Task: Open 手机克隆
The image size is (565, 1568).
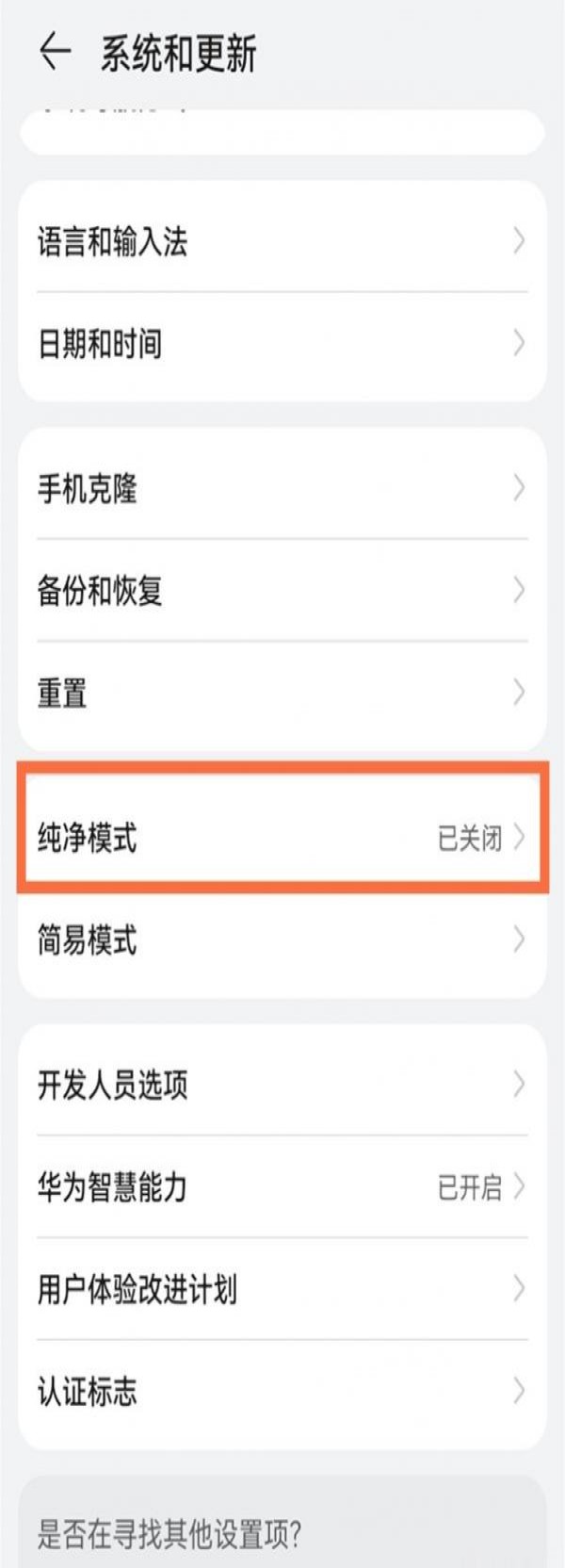Action: pos(282,488)
